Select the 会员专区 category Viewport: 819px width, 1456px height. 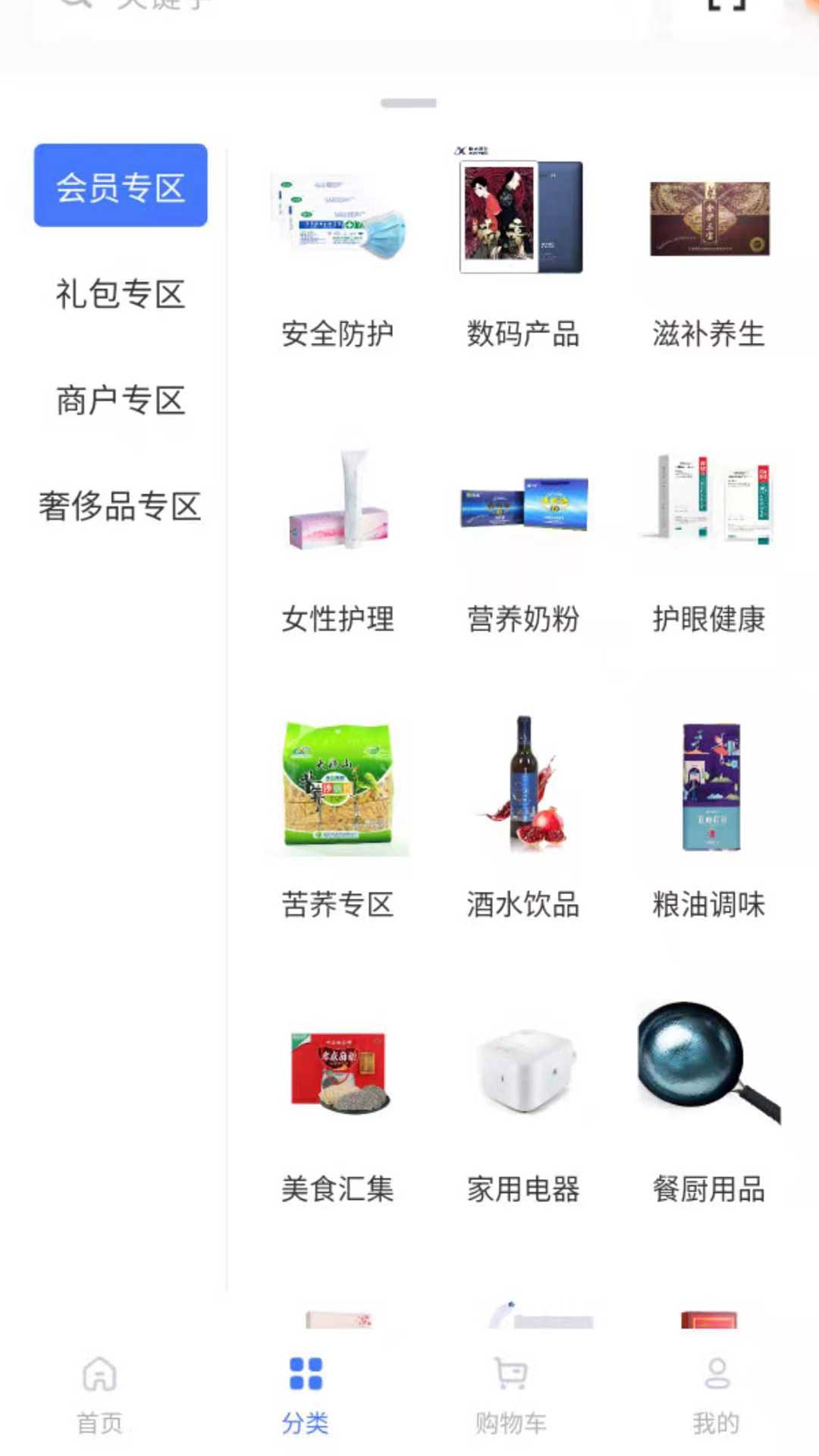[x=121, y=186]
